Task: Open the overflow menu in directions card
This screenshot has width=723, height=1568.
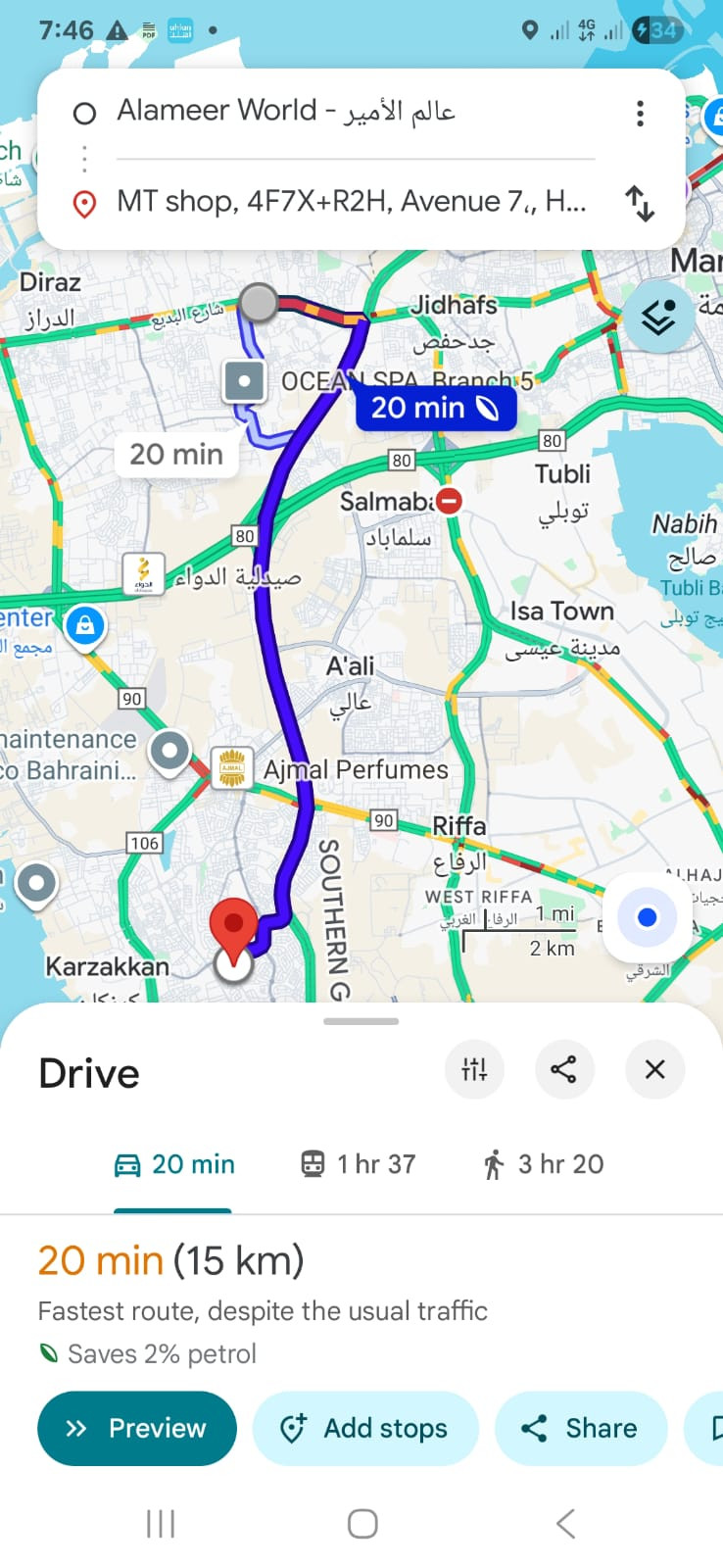Action: point(640,114)
